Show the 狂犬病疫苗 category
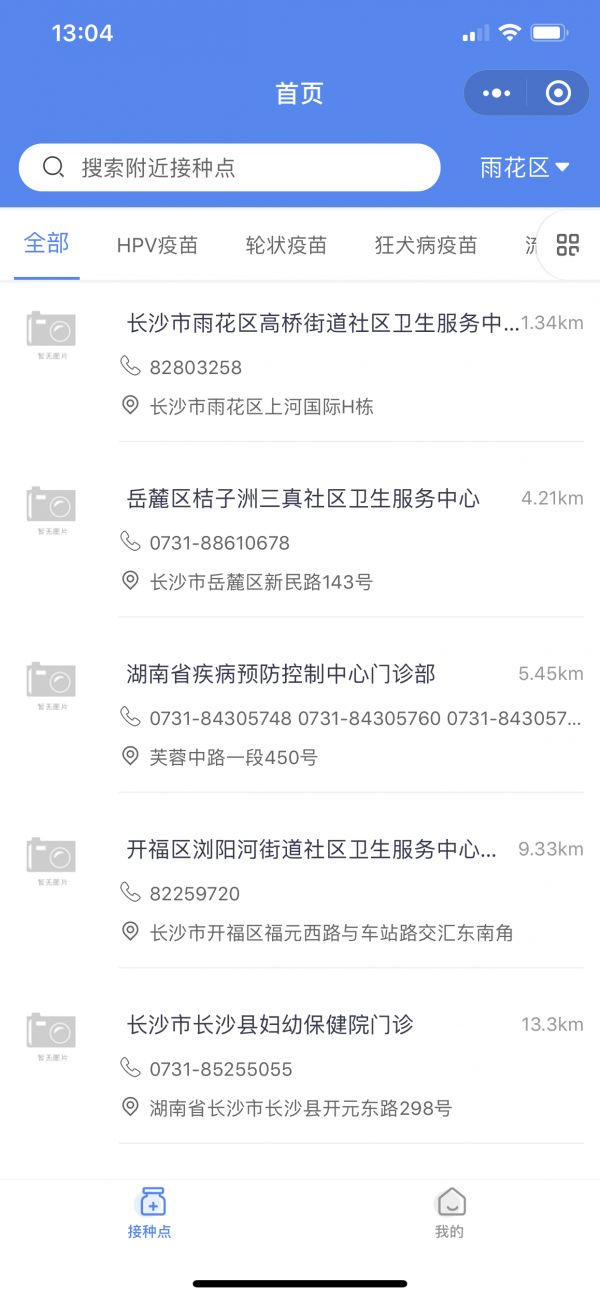This screenshot has width=600, height=1299. [x=426, y=245]
